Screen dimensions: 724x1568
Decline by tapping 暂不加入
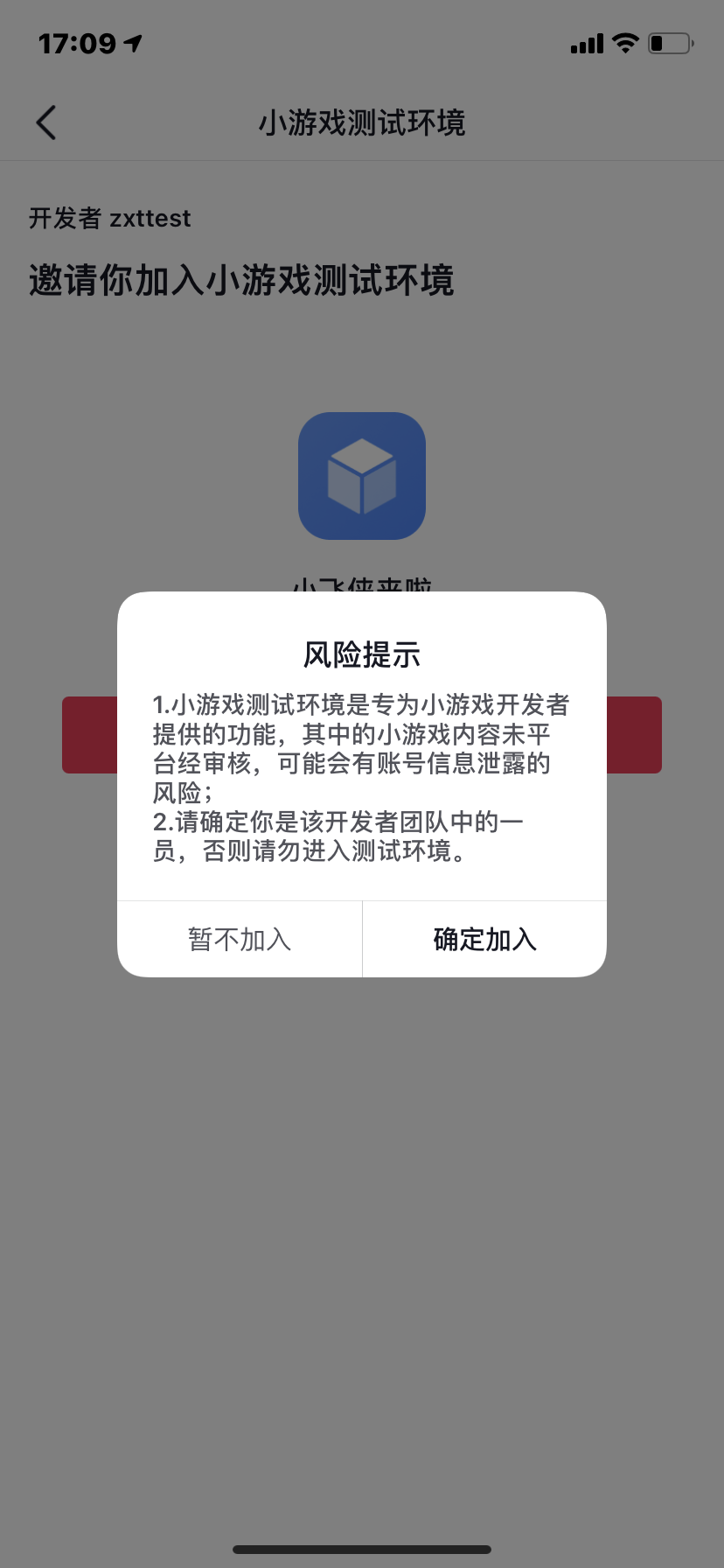pyautogui.click(x=240, y=939)
